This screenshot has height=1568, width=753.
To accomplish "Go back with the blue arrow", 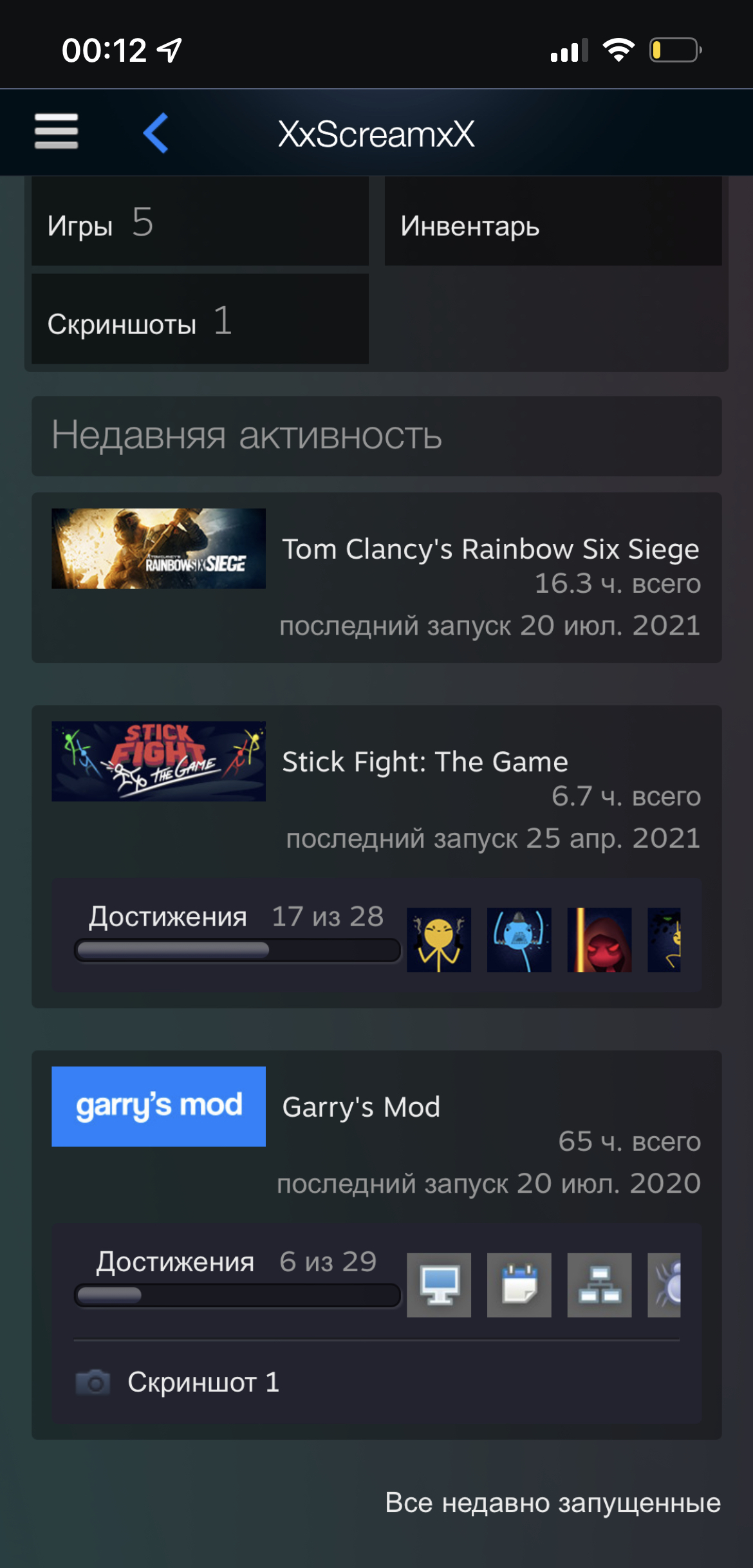I will [x=156, y=133].
